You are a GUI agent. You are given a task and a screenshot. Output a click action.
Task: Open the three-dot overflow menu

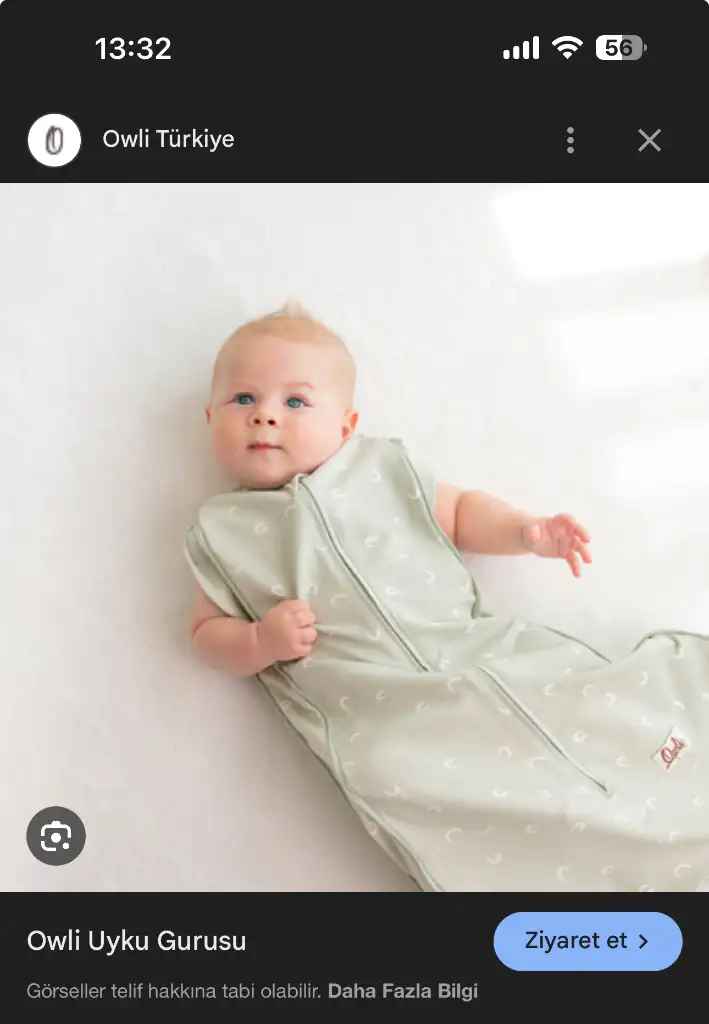click(x=570, y=140)
